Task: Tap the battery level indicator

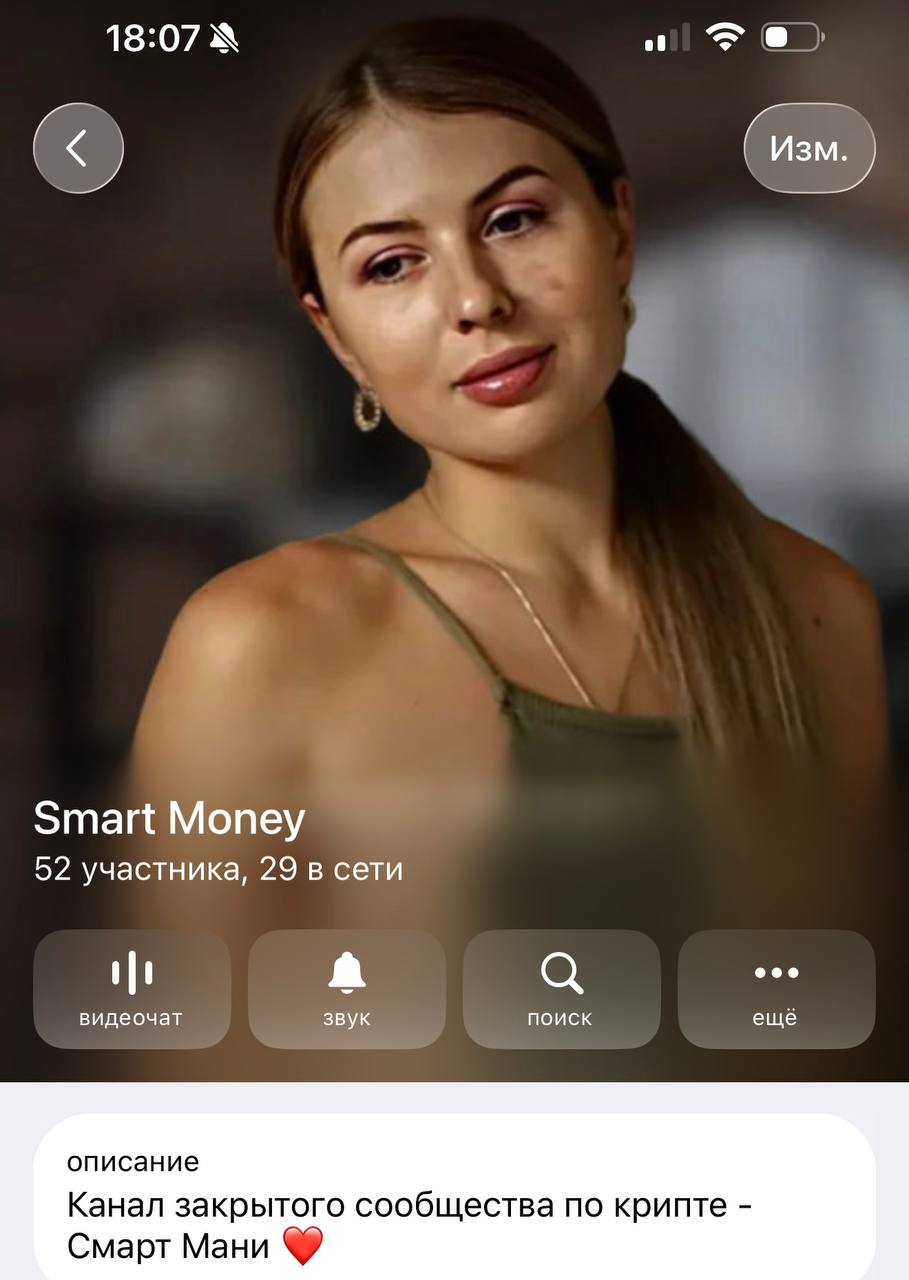Action: (793, 37)
